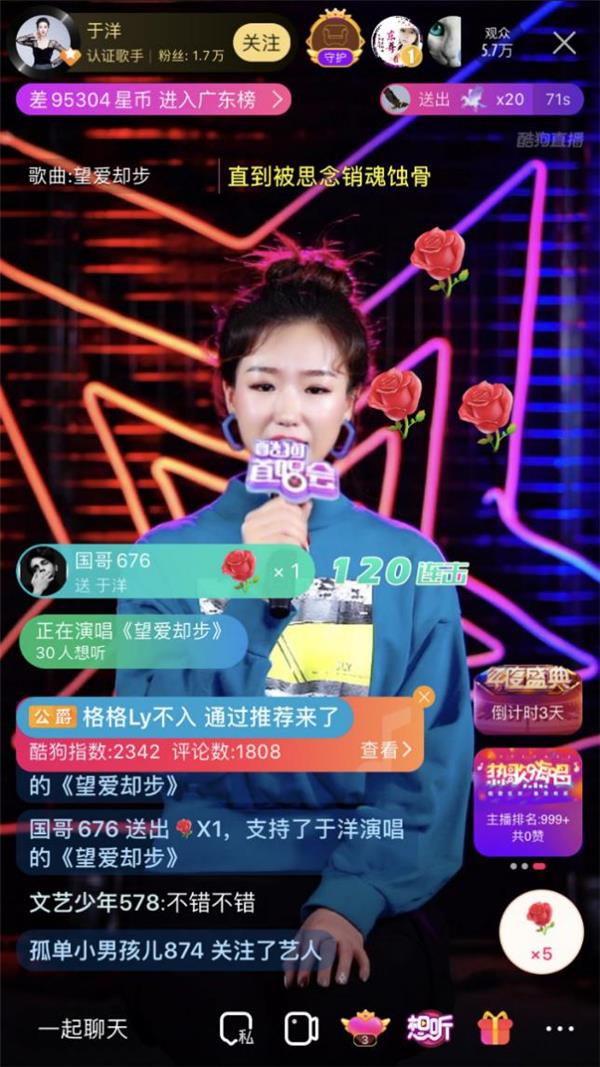This screenshot has height=1067, width=600.
Task: Open the 想听 song request button
Action: tap(430, 1028)
